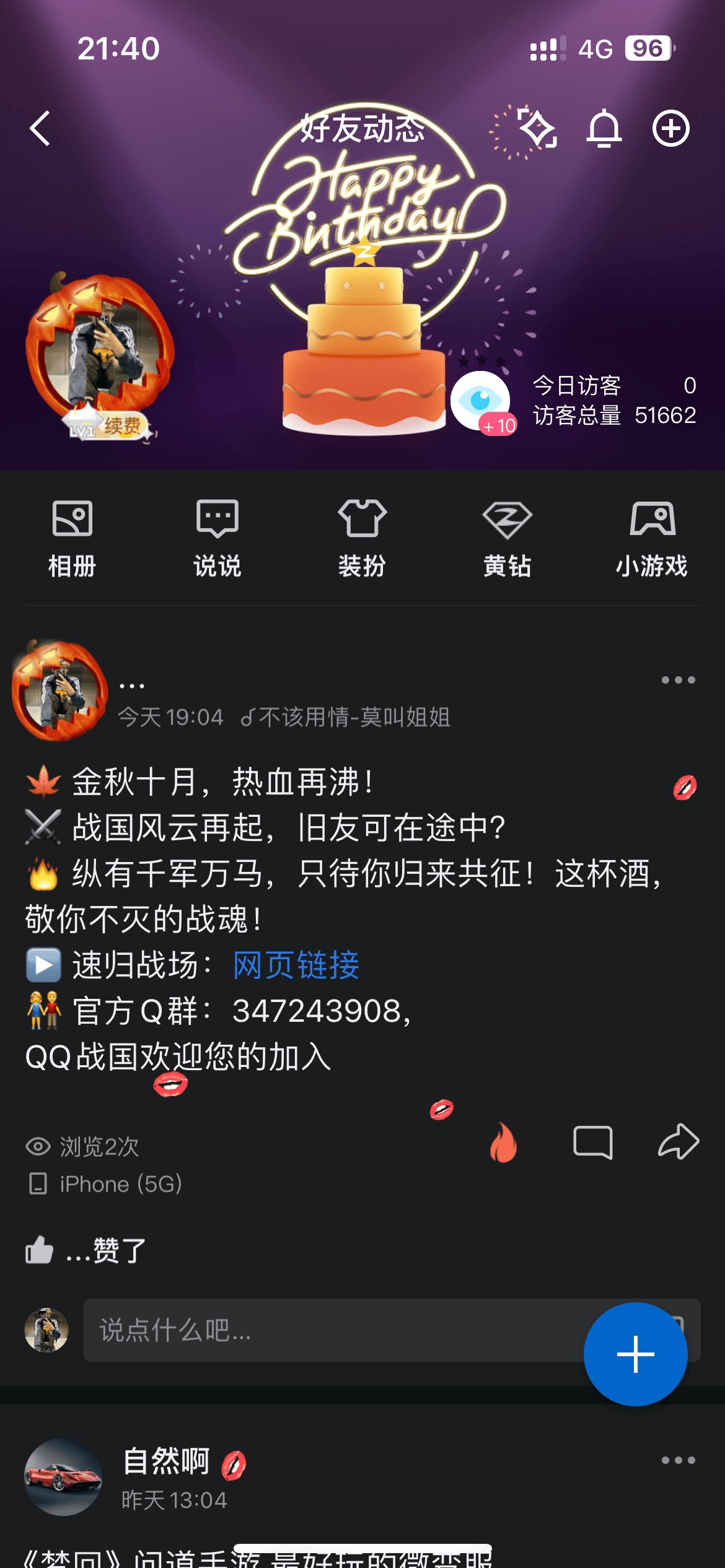
Task: View visitor list via eye icon
Action: point(481,401)
